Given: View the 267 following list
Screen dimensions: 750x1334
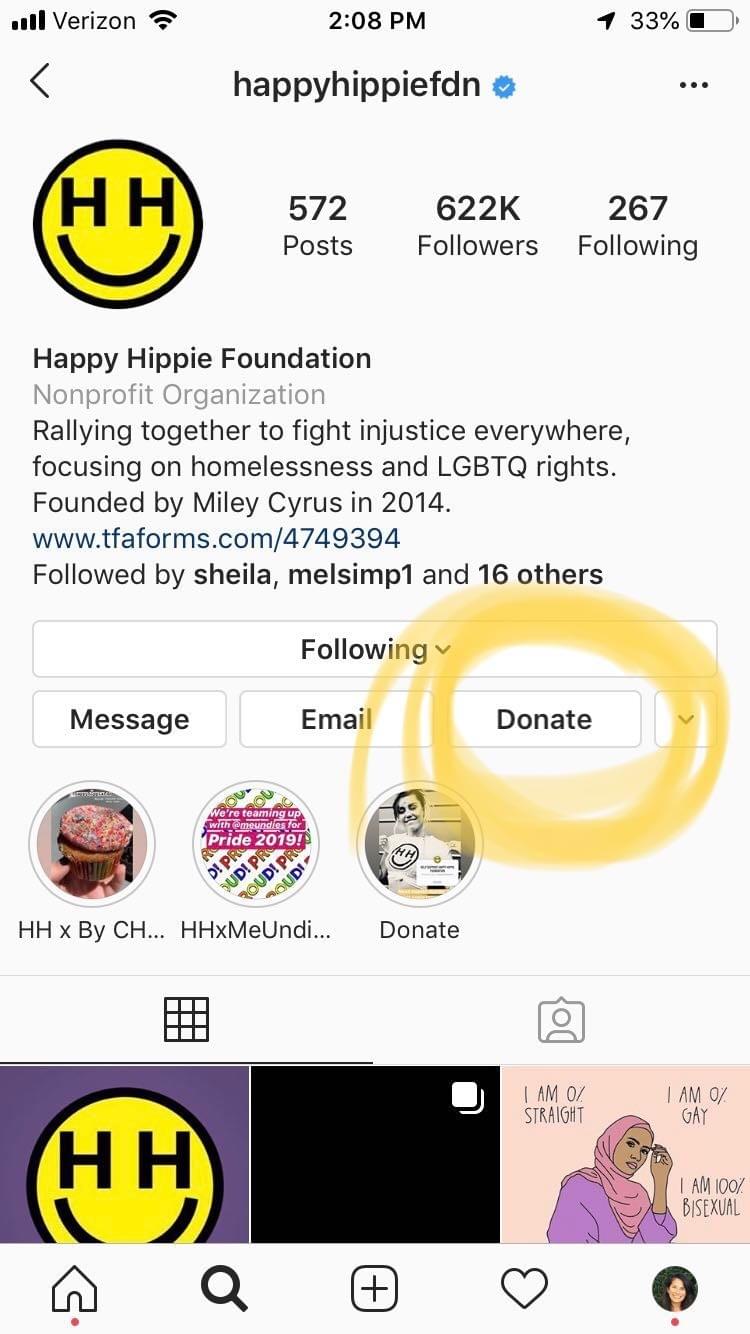Looking at the screenshot, I should point(637,225).
